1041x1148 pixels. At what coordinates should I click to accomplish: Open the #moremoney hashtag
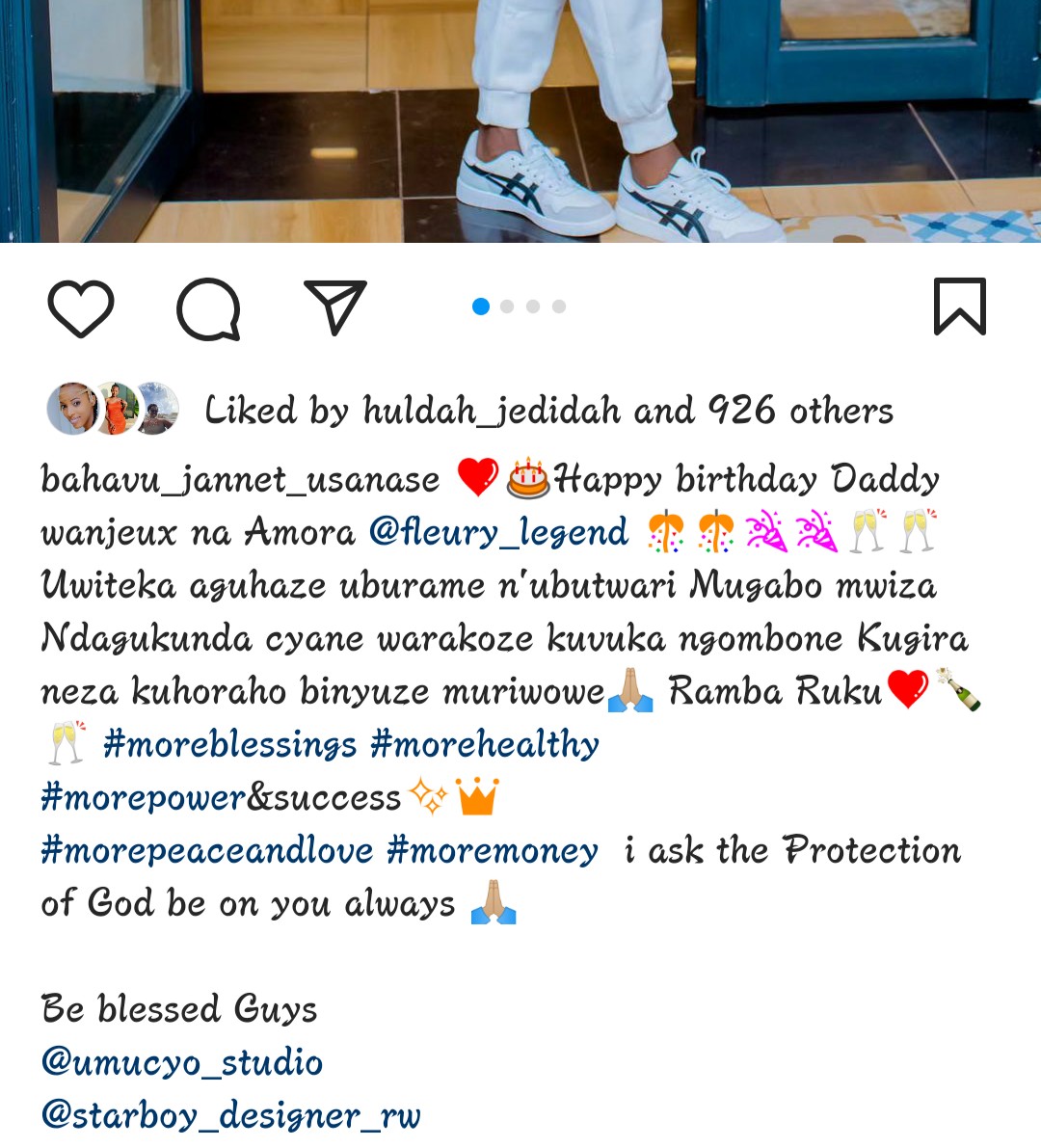tap(492, 851)
